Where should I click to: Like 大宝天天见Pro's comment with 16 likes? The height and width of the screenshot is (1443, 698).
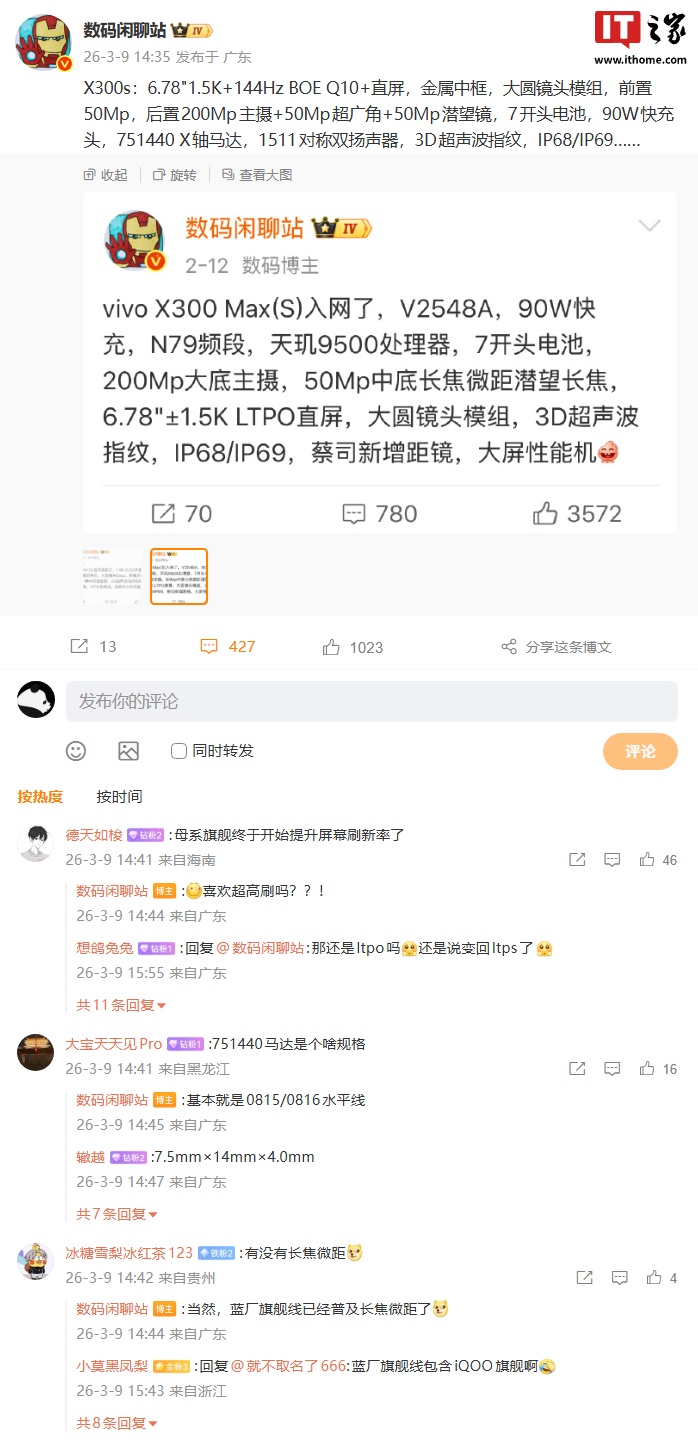[x=659, y=1069]
